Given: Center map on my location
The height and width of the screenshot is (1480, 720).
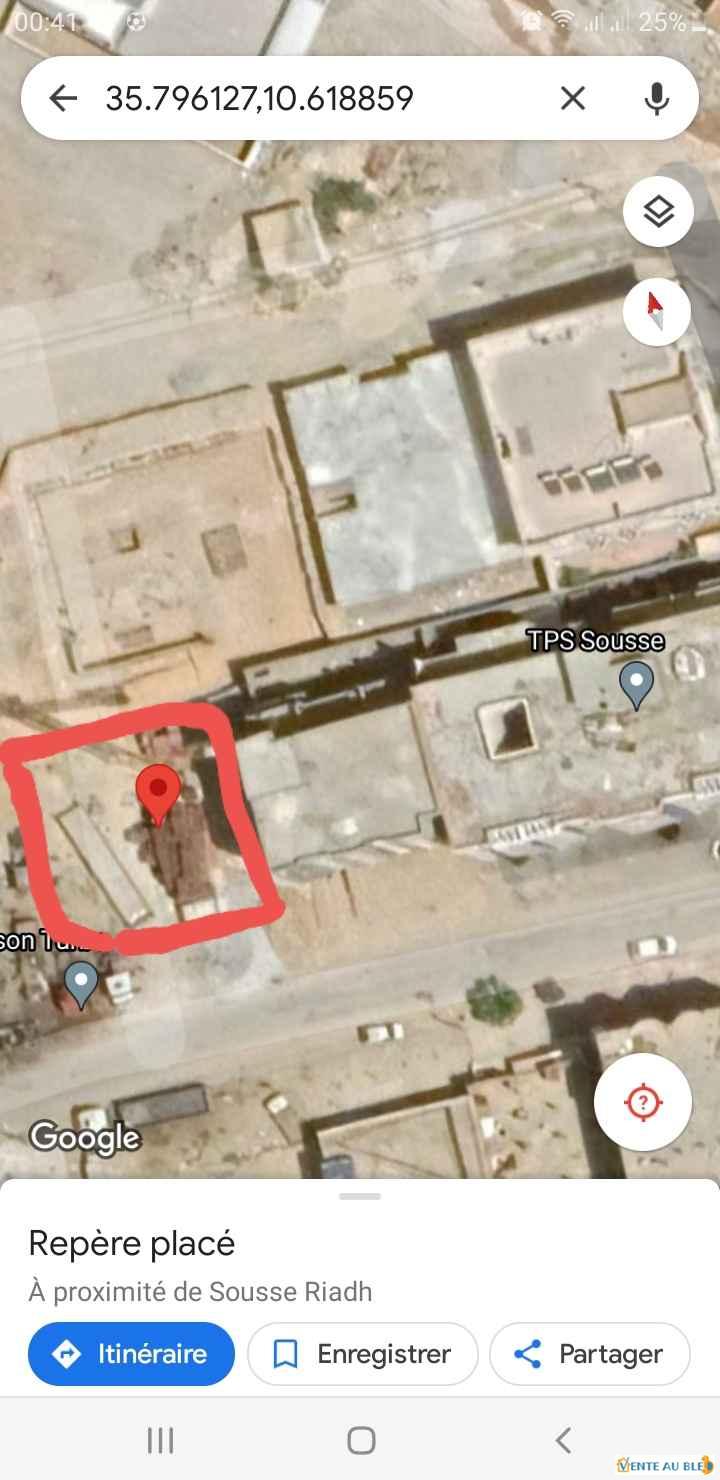Looking at the screenshot, I should (643, 1102).
